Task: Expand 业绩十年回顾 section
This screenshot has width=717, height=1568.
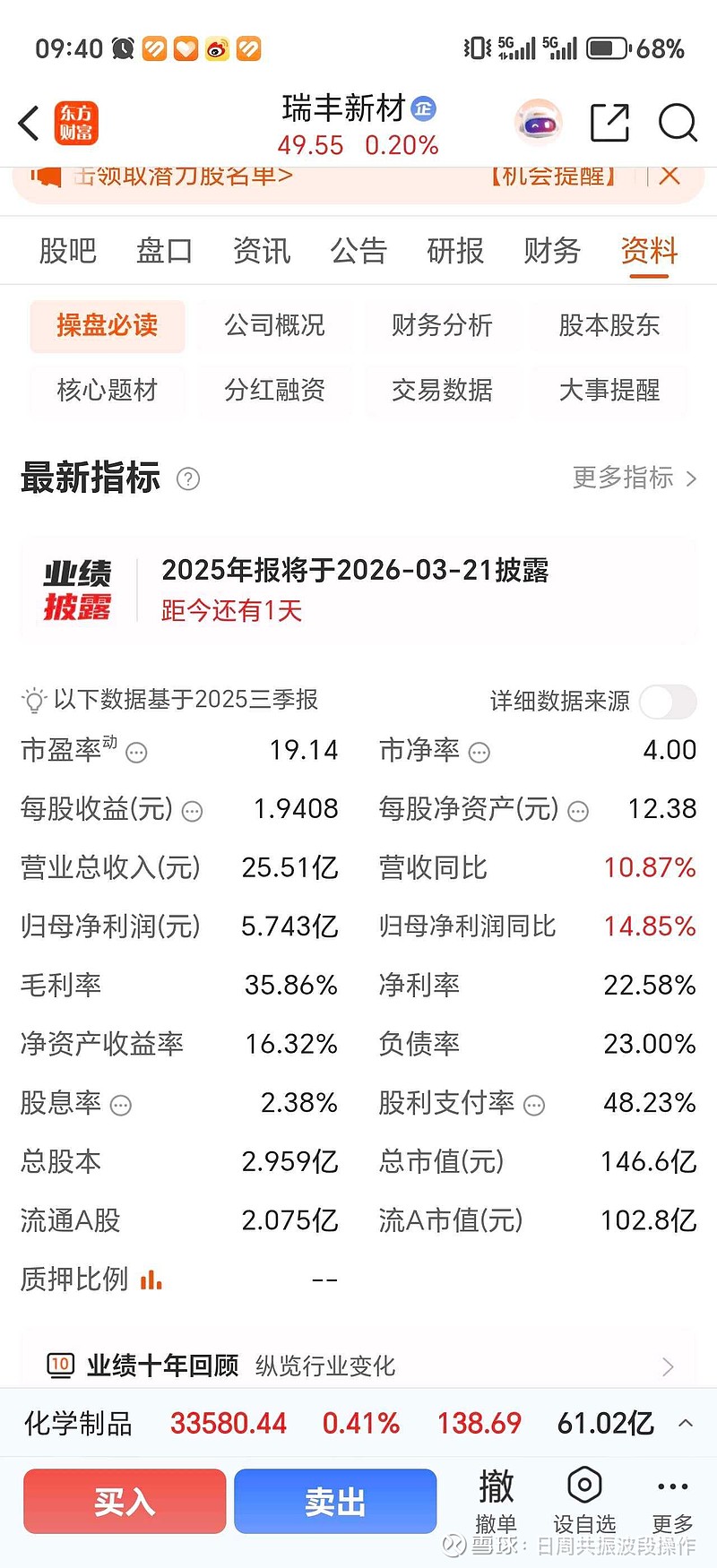Action: pos(667,1366)
